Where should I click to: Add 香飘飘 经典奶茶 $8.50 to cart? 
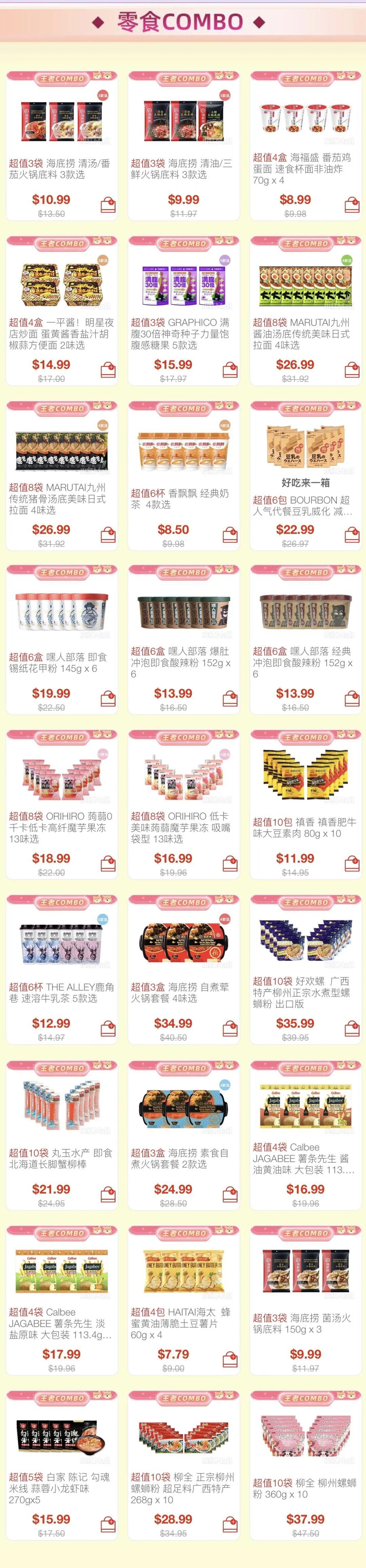tap(230, 534)
